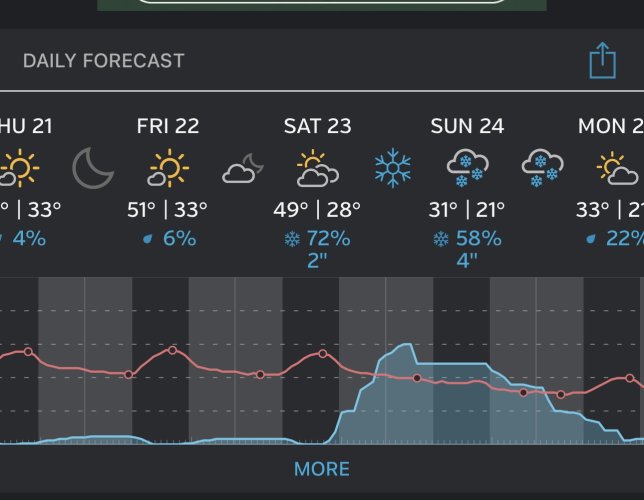Open the FRI 22 forecast
The image size is (644, 500).
coord(168,180)
